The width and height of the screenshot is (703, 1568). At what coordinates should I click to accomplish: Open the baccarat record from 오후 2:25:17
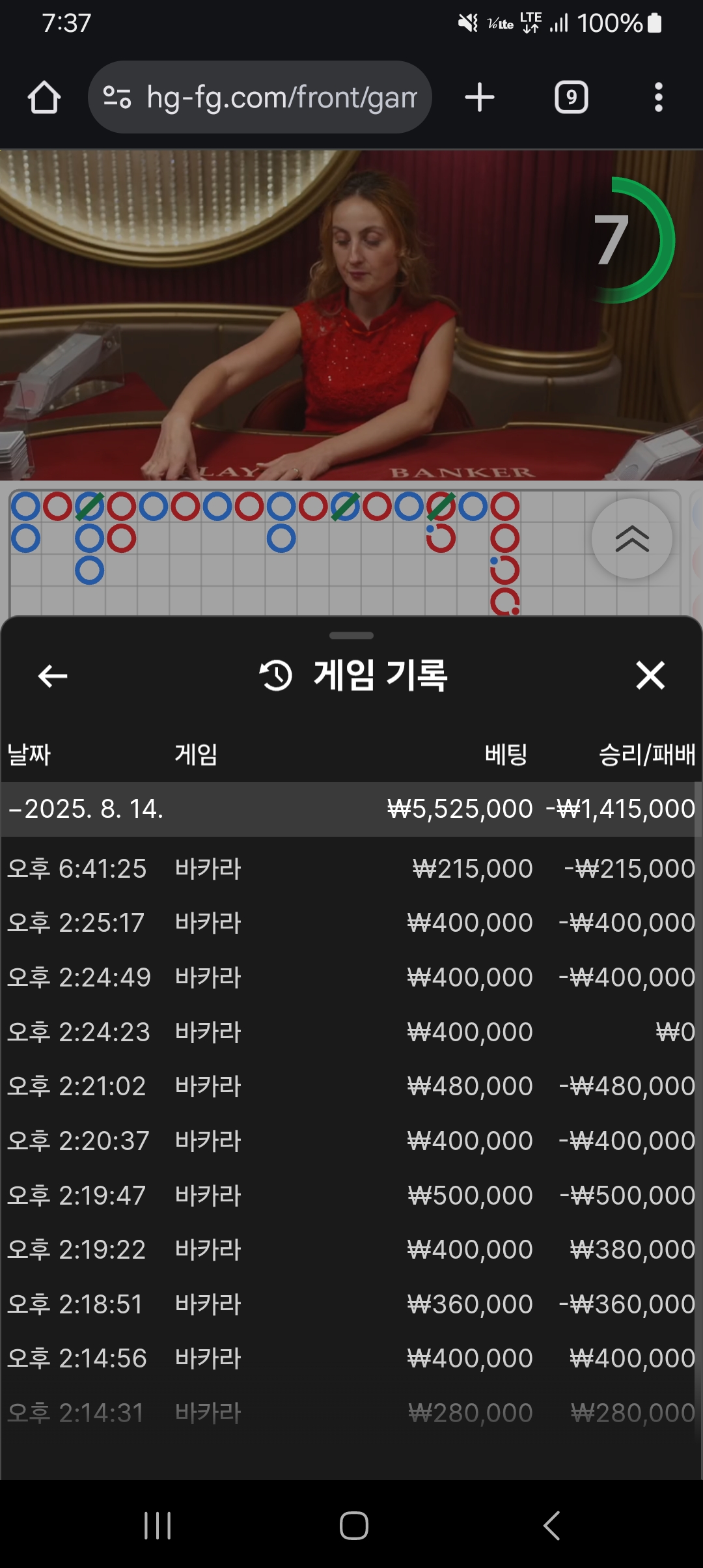point(351,923)
